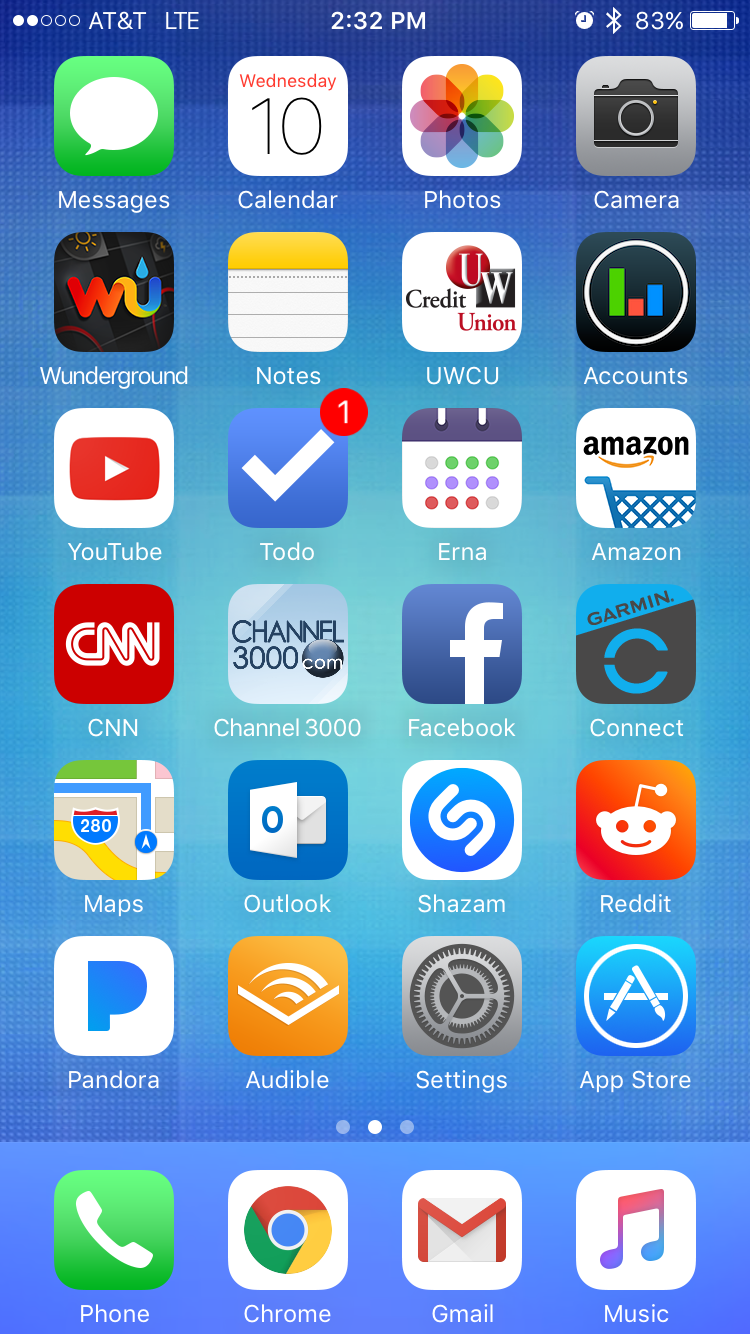Launch the Camera
This screenshot has width=750, height=1334.
click(636, 116)
